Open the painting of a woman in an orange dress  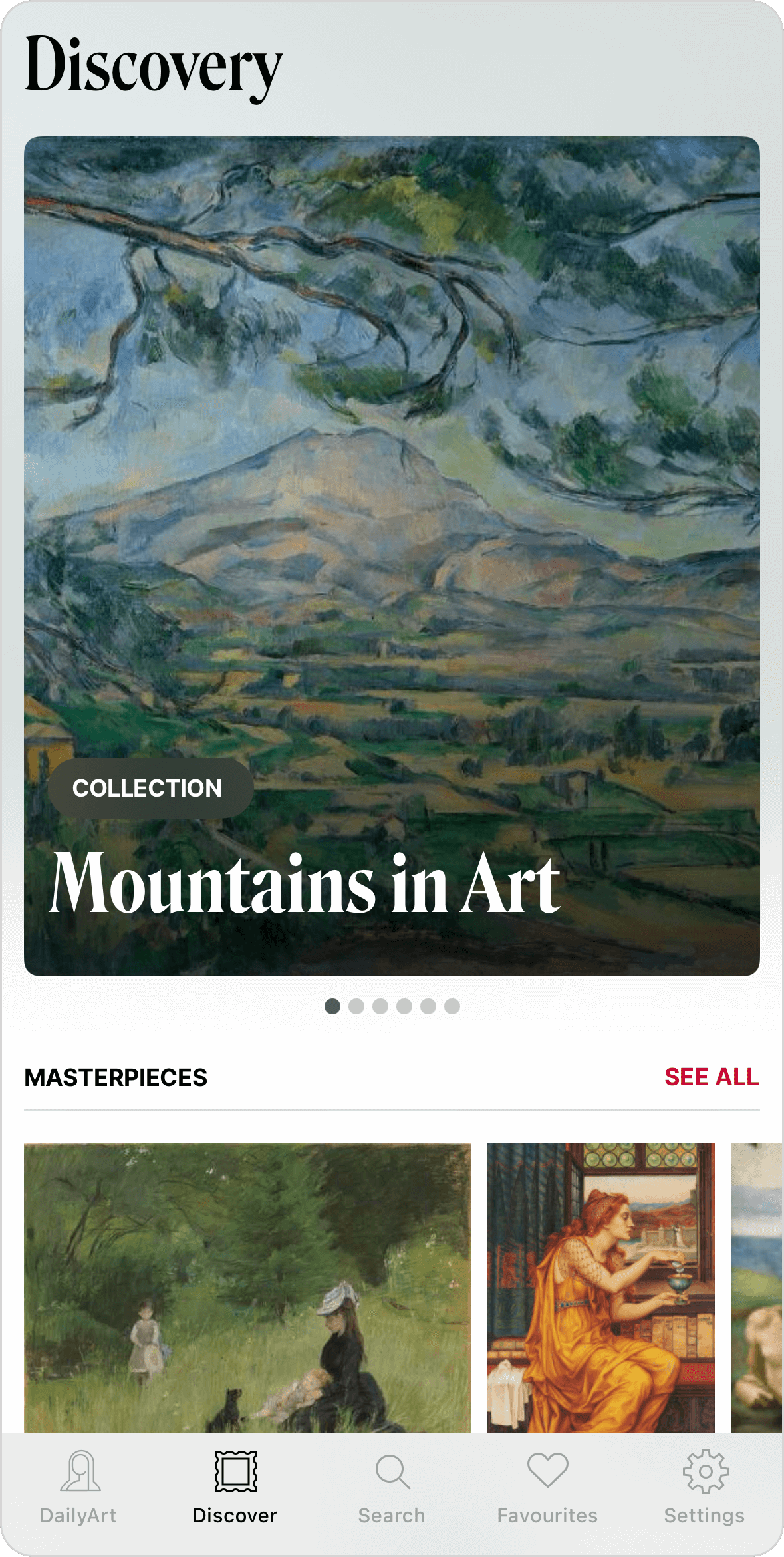point(600,1287)
